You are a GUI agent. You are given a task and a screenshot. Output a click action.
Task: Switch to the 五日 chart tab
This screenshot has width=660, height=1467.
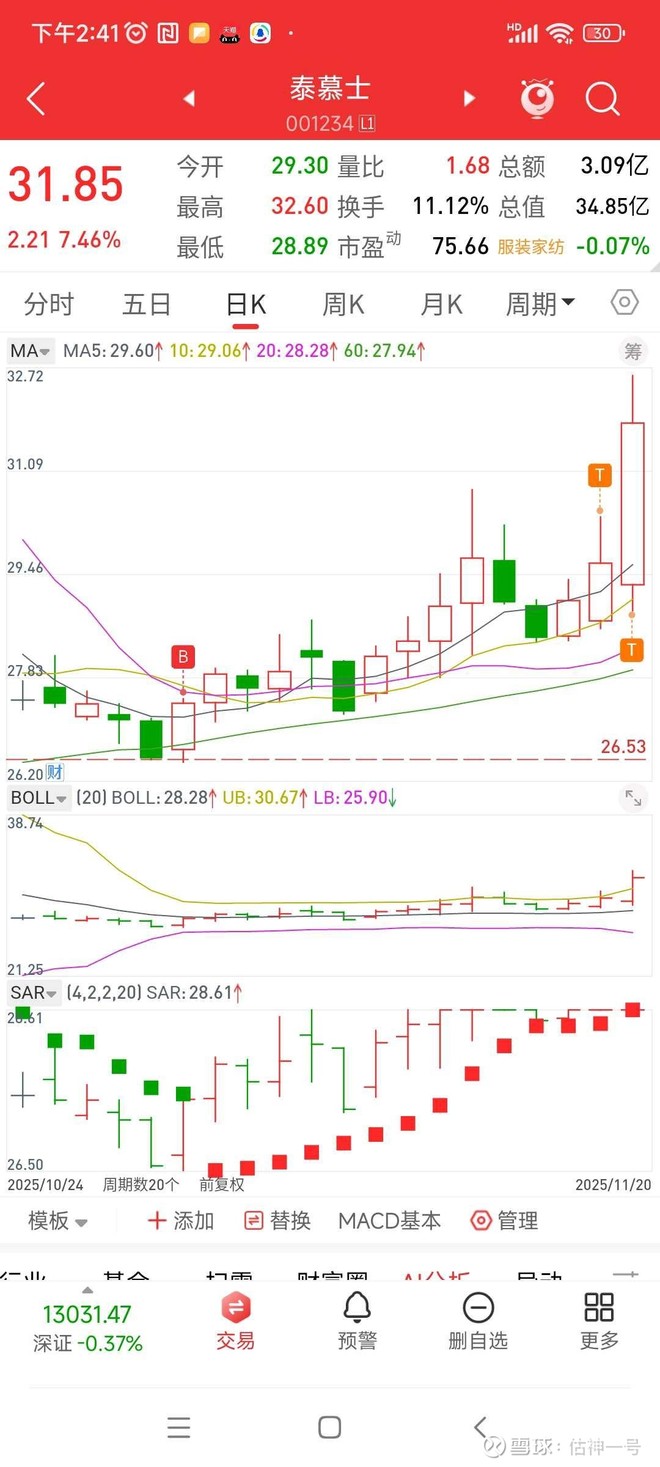point(147,304)
